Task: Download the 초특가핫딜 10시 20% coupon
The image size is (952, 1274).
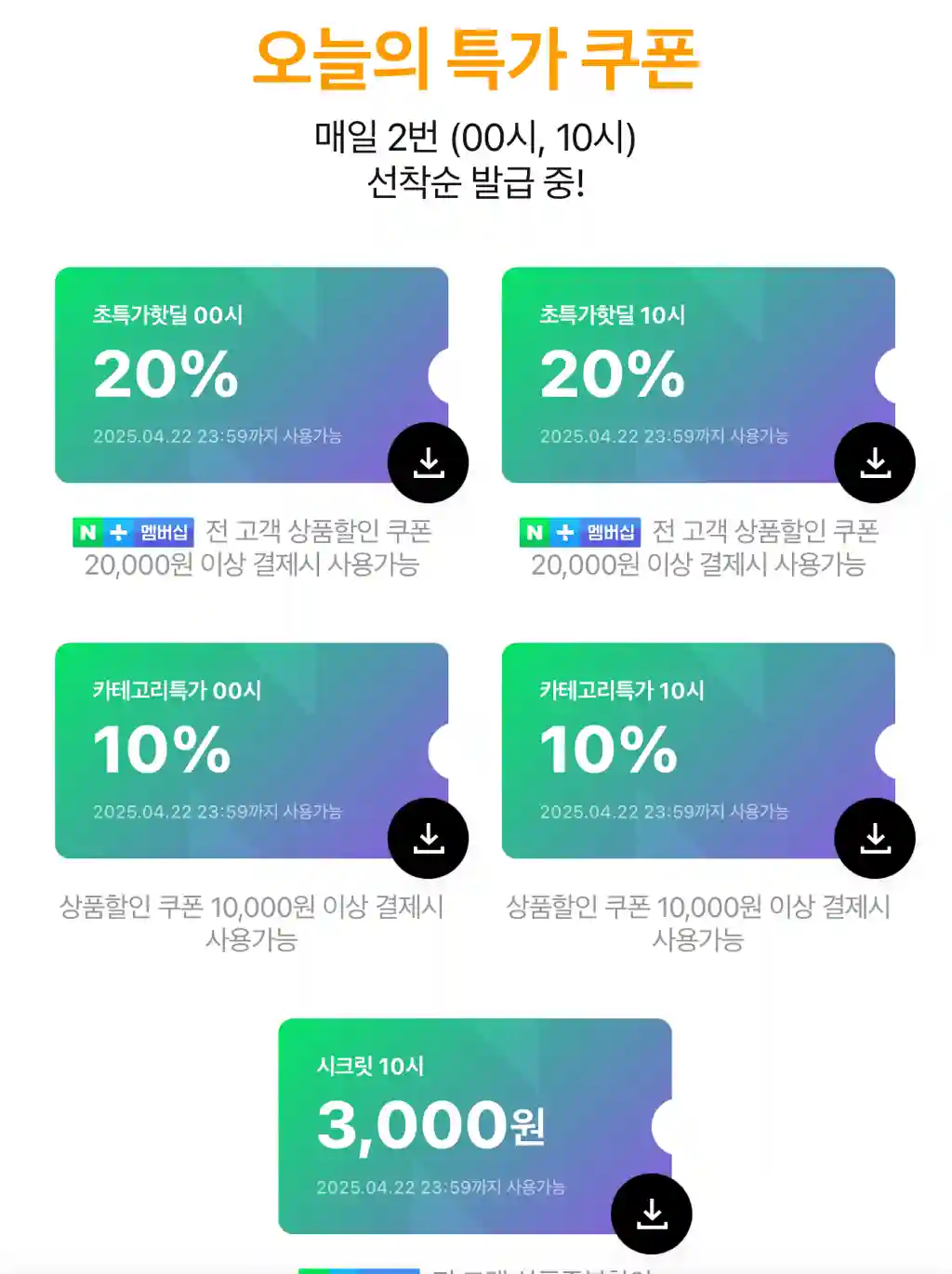Action: click(874, 462)
